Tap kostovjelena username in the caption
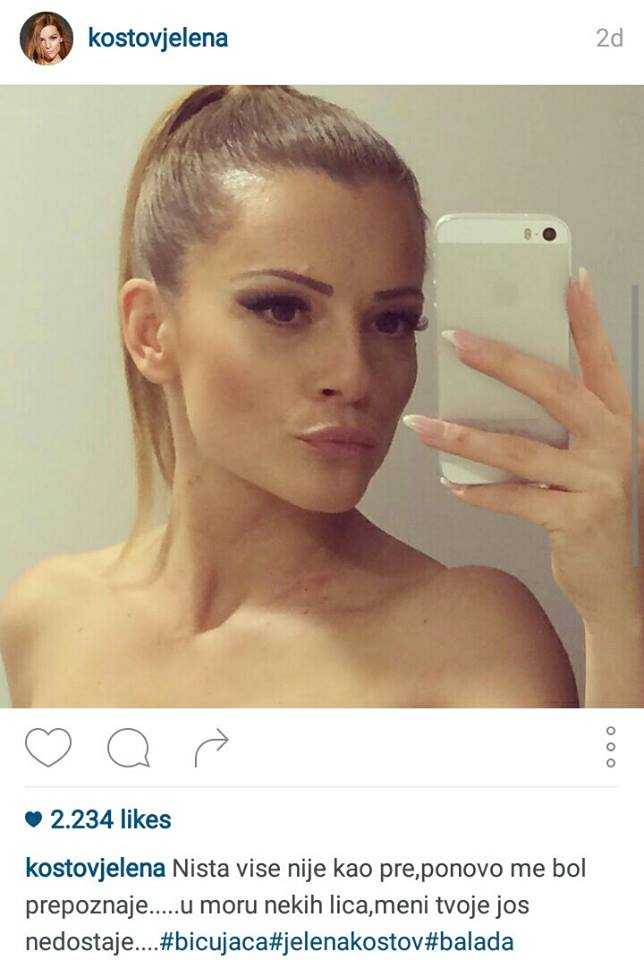 tap(96, 868)
